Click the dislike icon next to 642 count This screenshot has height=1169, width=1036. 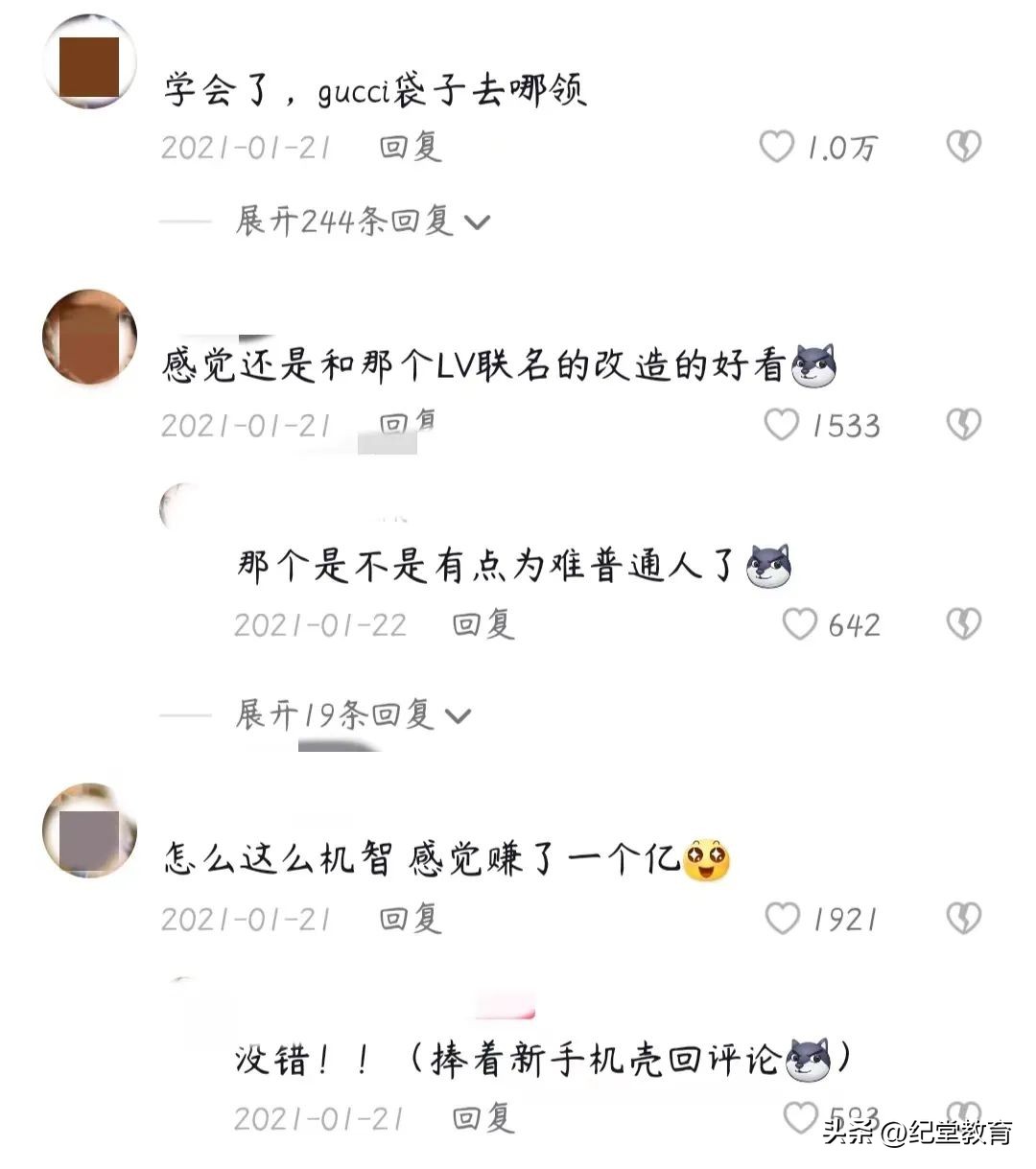(x=962, y=623)
